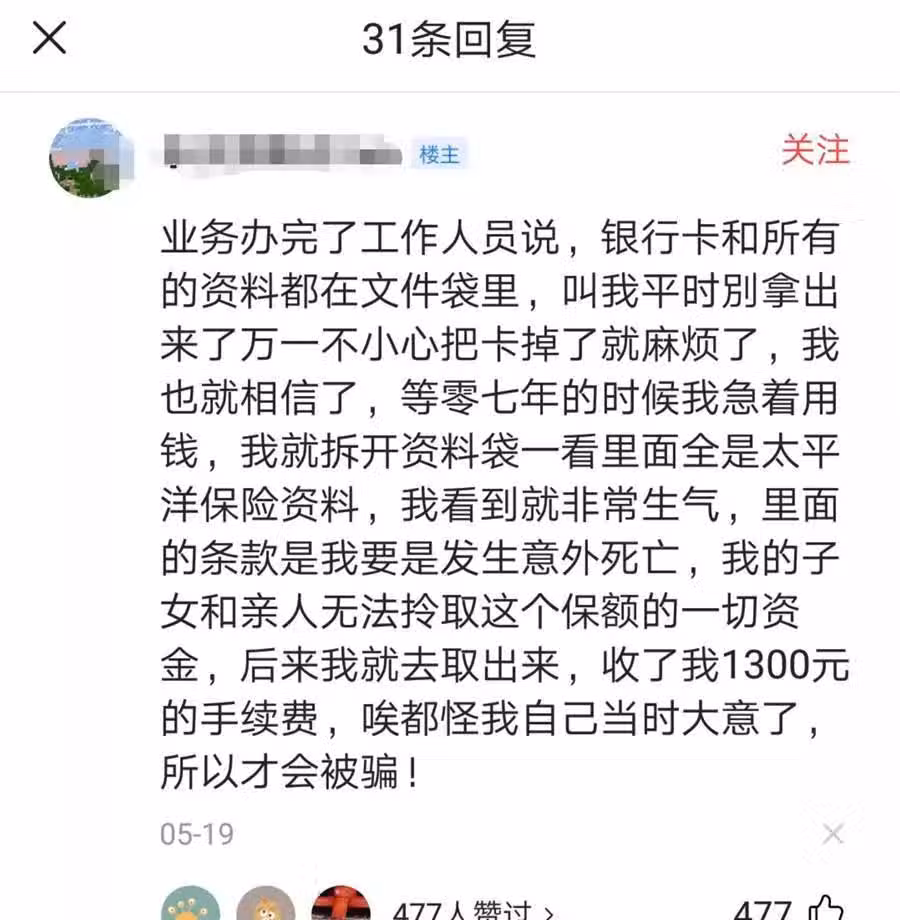Like the comment with the thumbs-up icon
This screenshot has height=920, width=900.
point(827,908)
